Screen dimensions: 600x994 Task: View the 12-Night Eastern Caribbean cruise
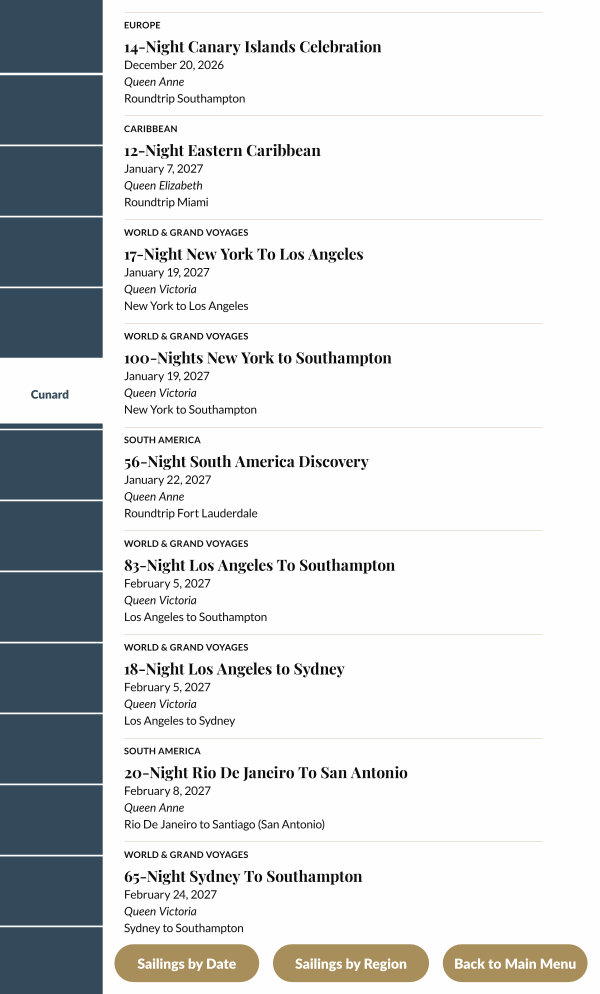tap(222, 151)
